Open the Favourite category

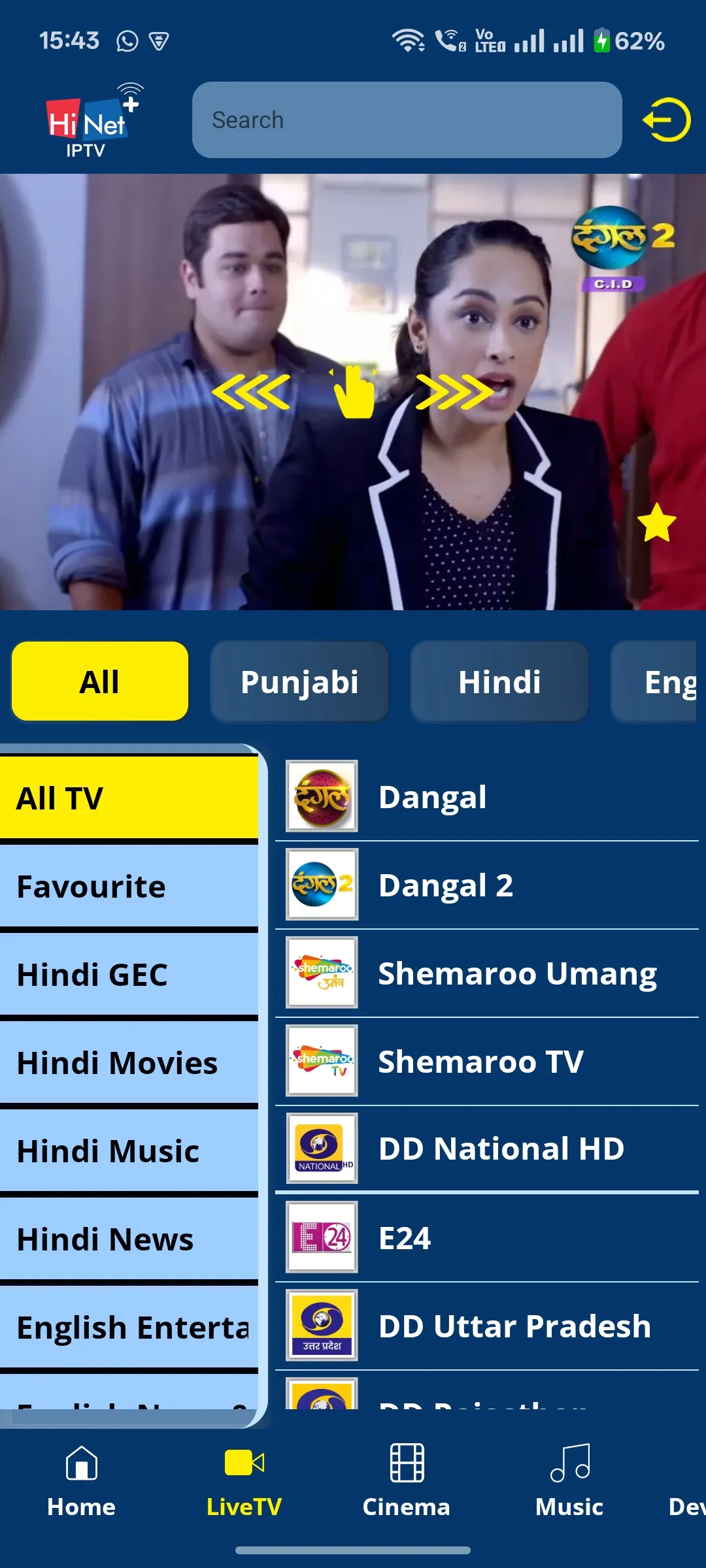tap(129, 887)
